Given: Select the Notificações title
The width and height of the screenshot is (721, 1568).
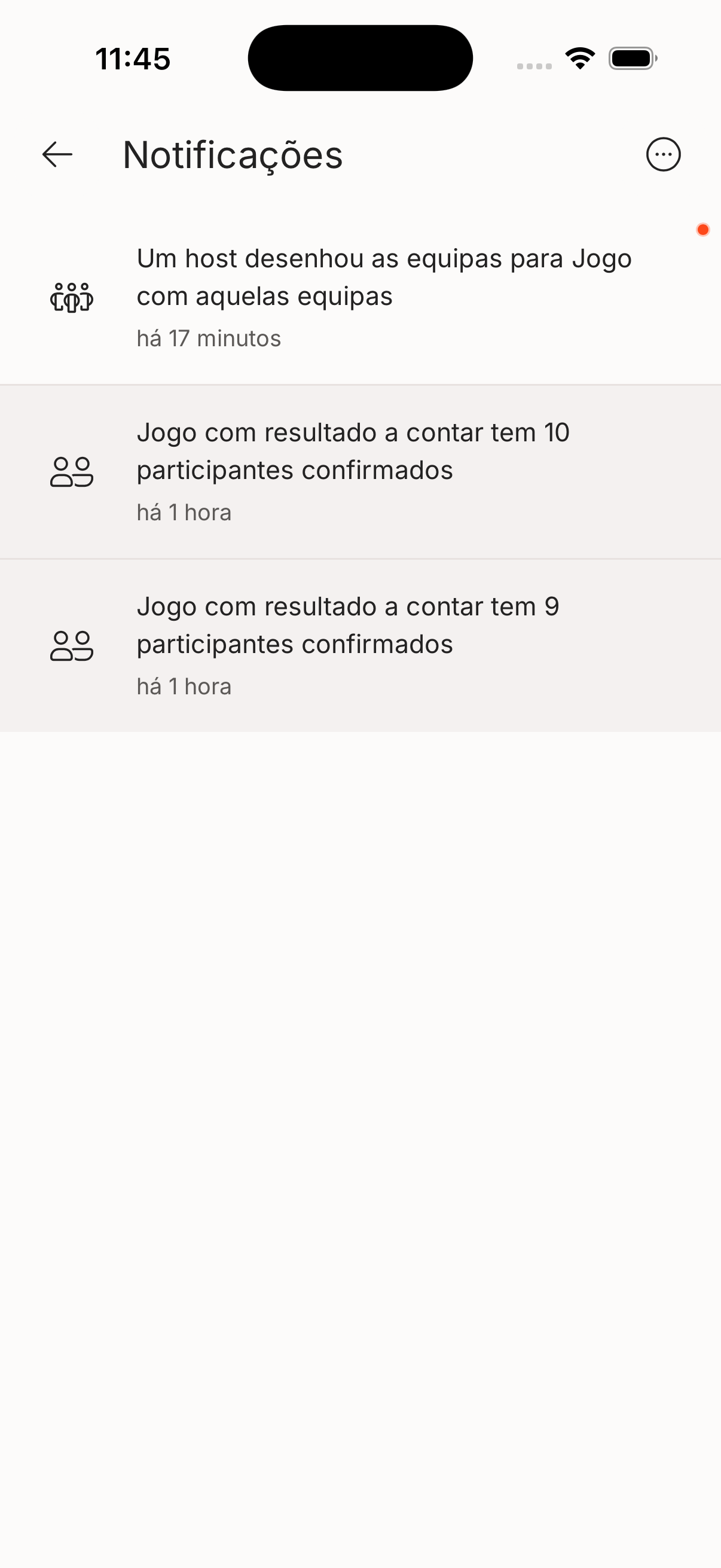Looking at the screenshot, I should point(233,155).
